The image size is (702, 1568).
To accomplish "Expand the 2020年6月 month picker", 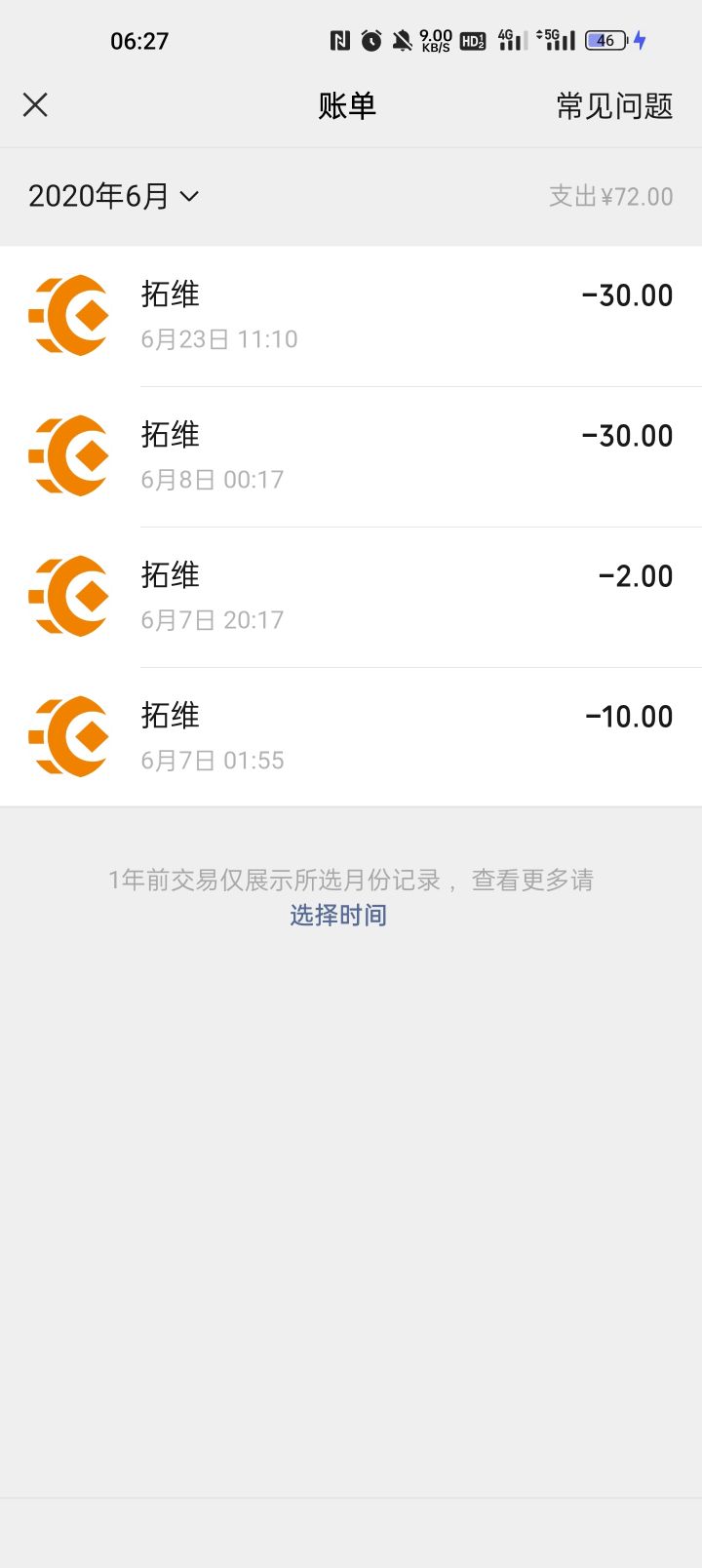I will [114, 196].
